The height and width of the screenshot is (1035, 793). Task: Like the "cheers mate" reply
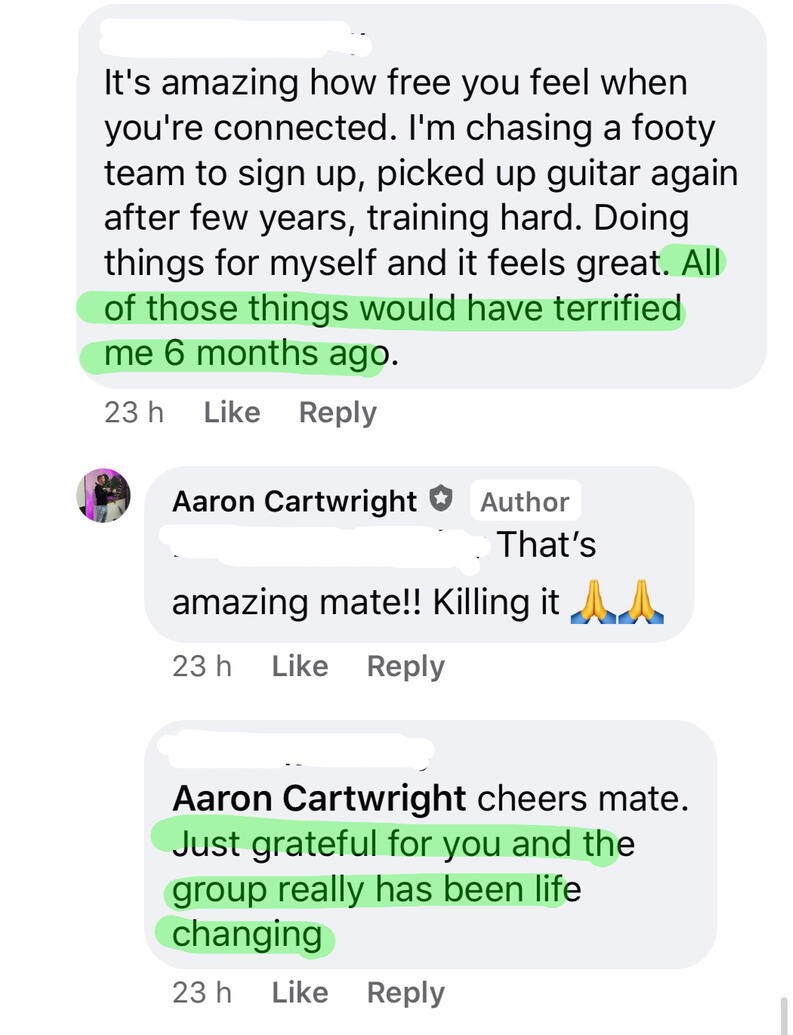coord(299,992)
